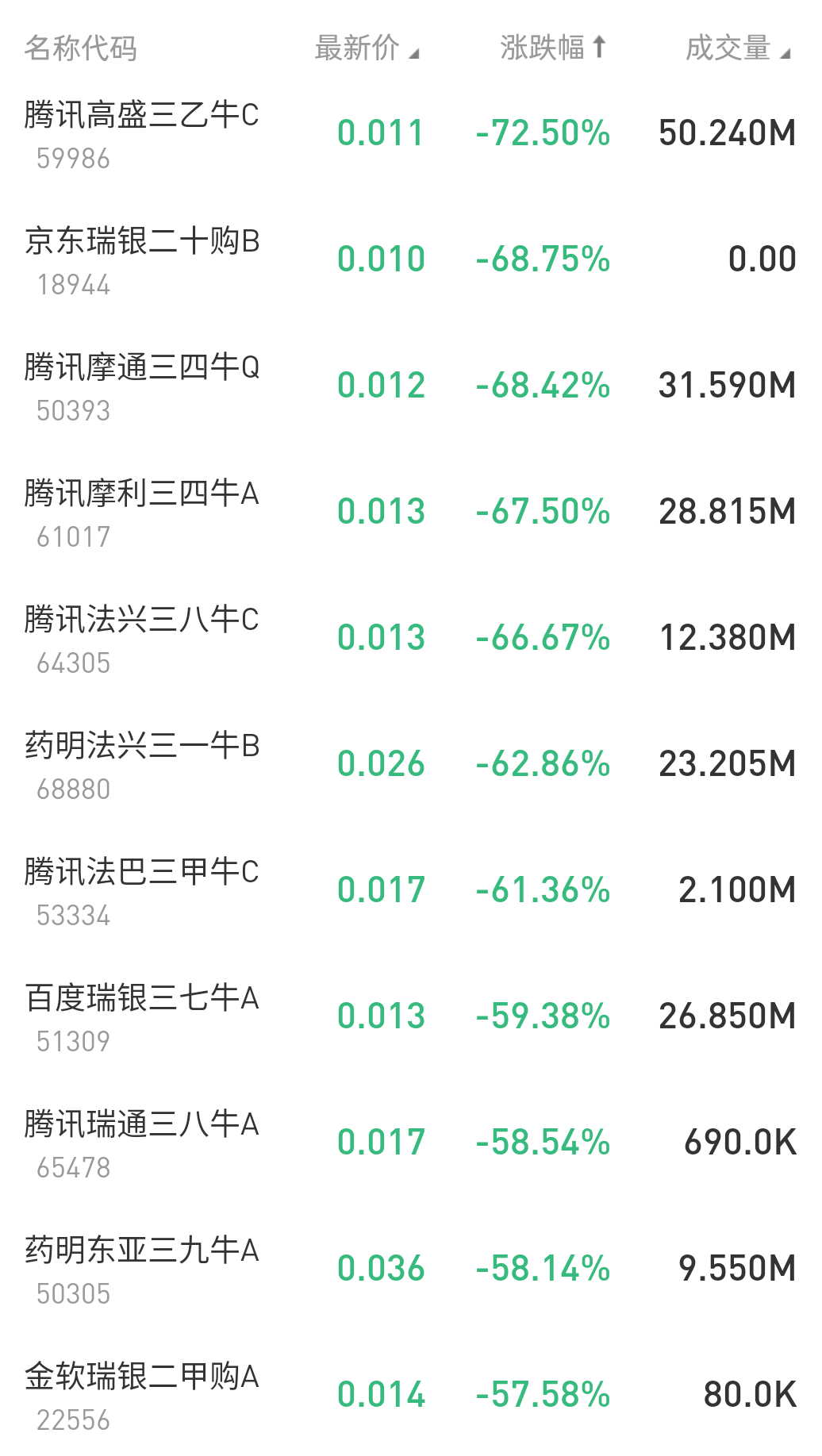Screen dimensions: 822x1456
Task: Open 腾讯法兴三八牛C 64305
Action: 411,638
